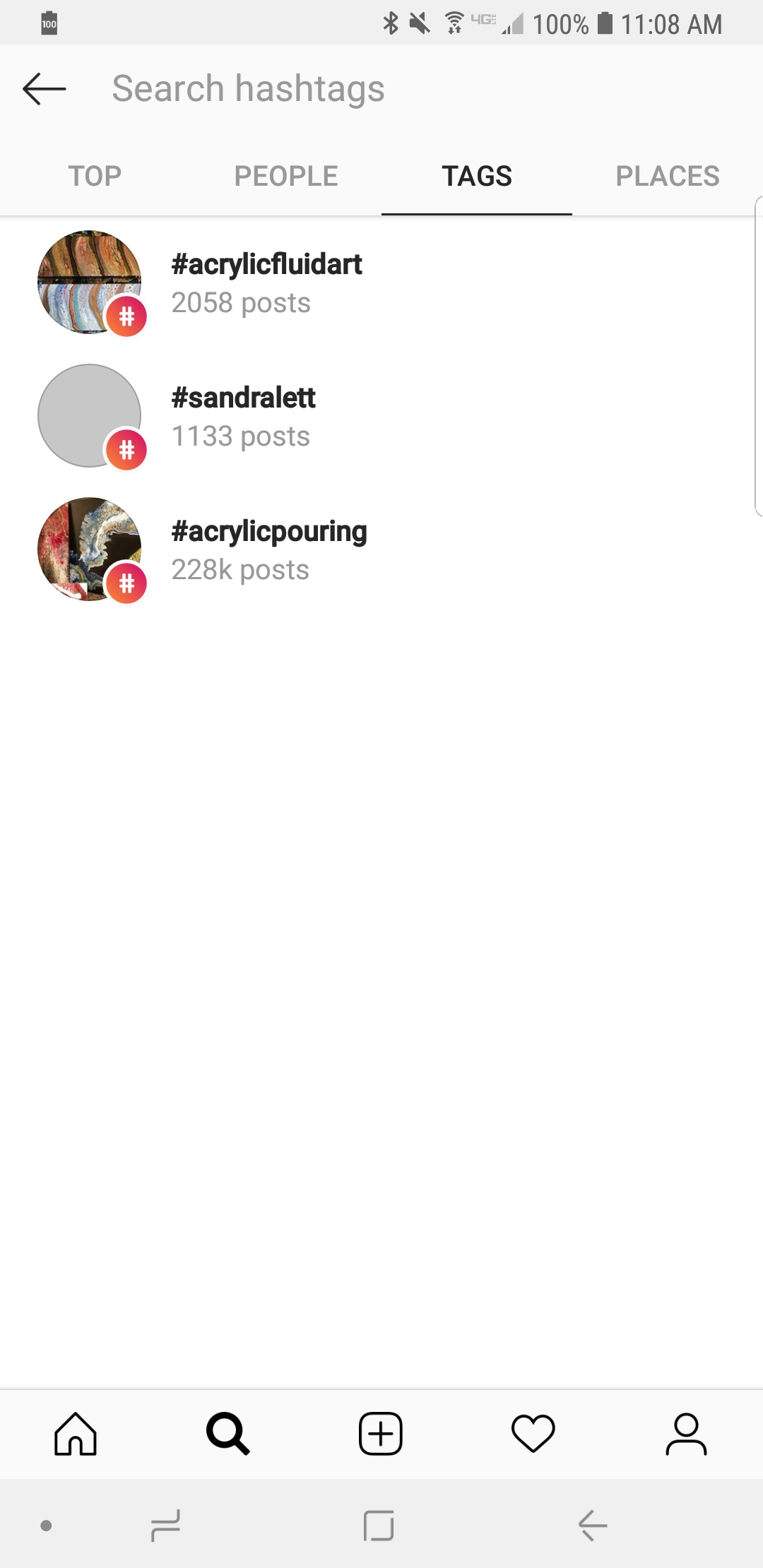Go to the home feed

[x=76, y=1434]
